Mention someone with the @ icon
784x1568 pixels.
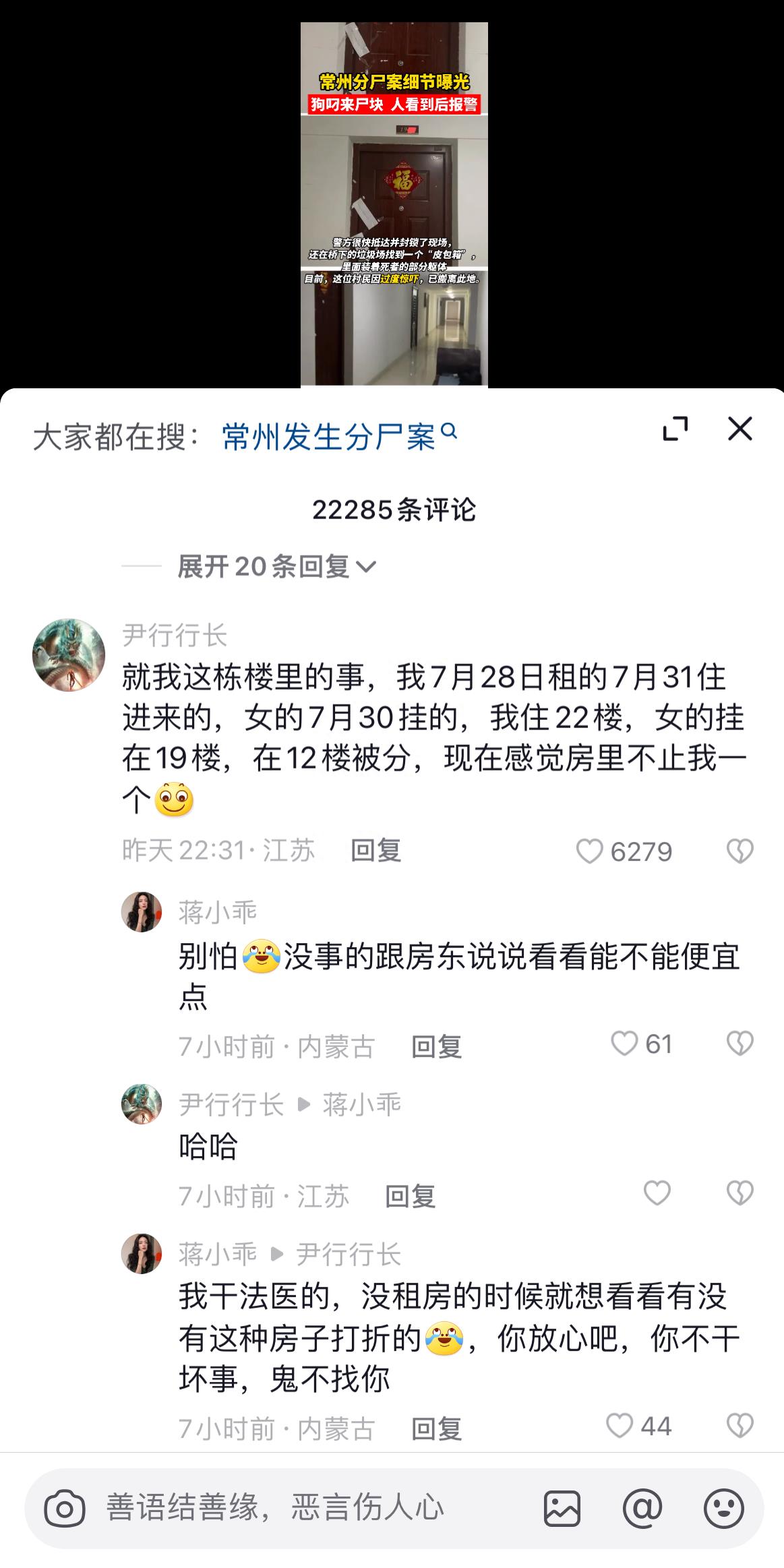click(642, 1508)
